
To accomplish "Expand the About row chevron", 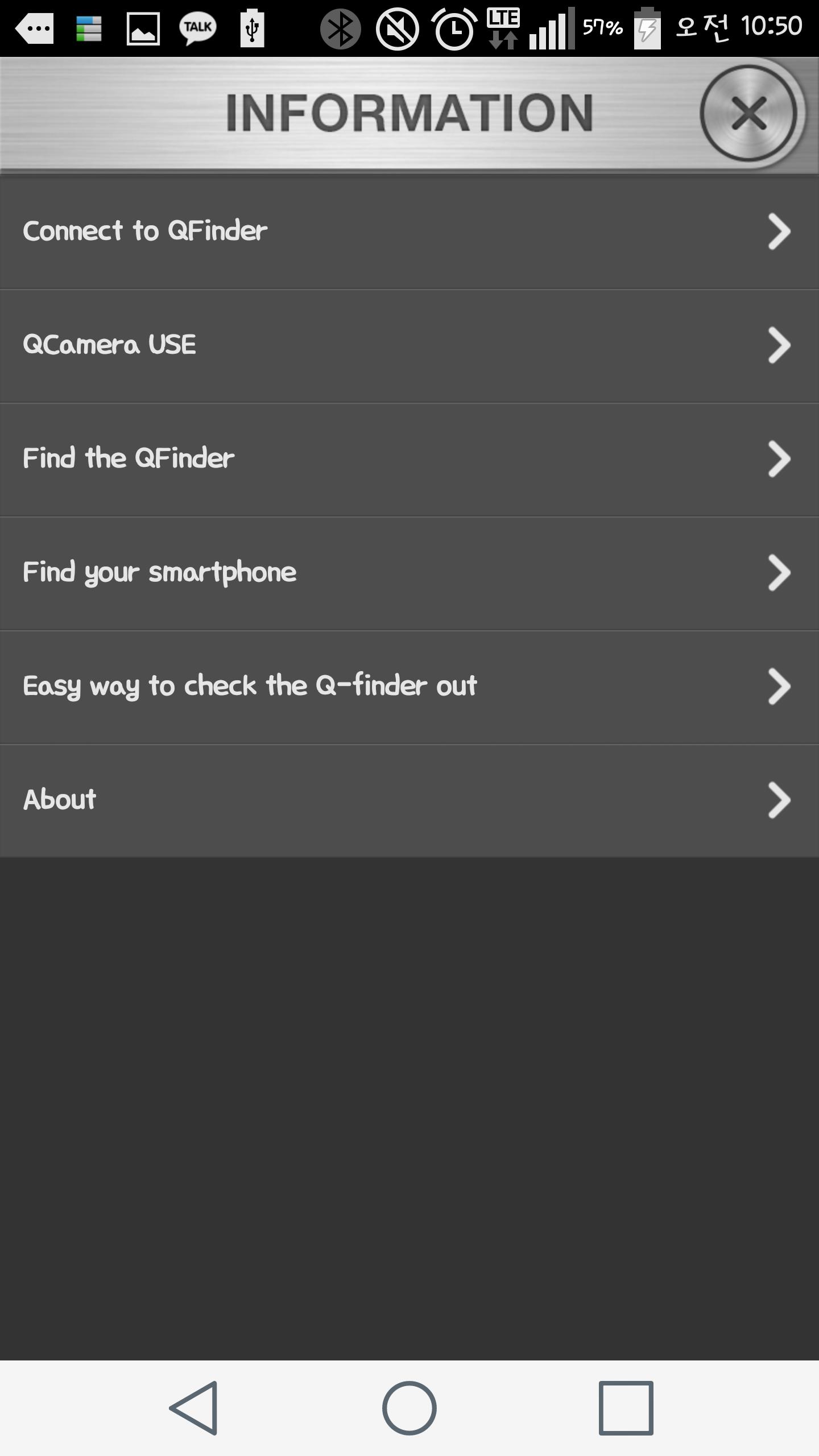I will tap(779, 799).
